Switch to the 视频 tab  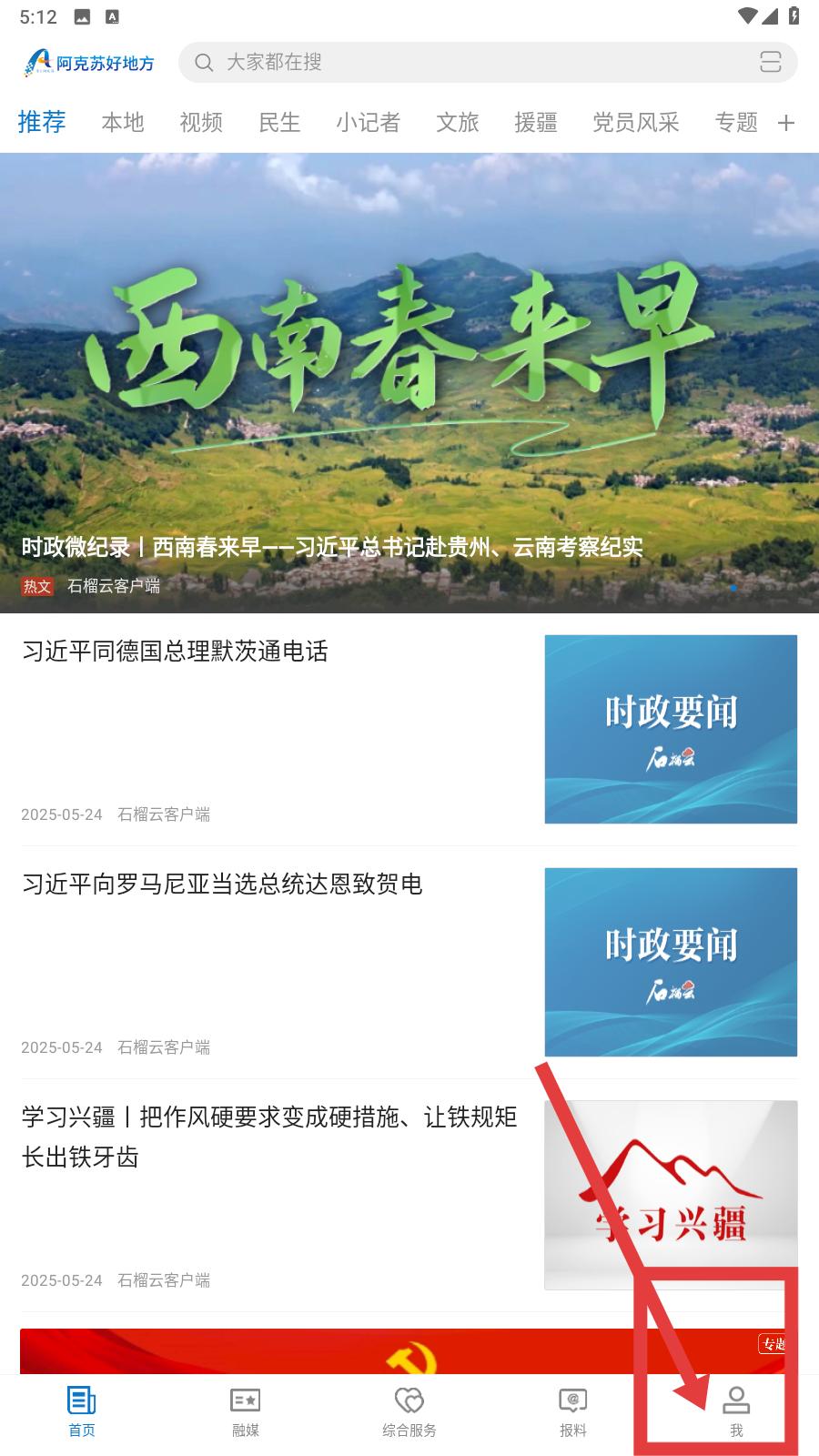(x=201, y=122)
